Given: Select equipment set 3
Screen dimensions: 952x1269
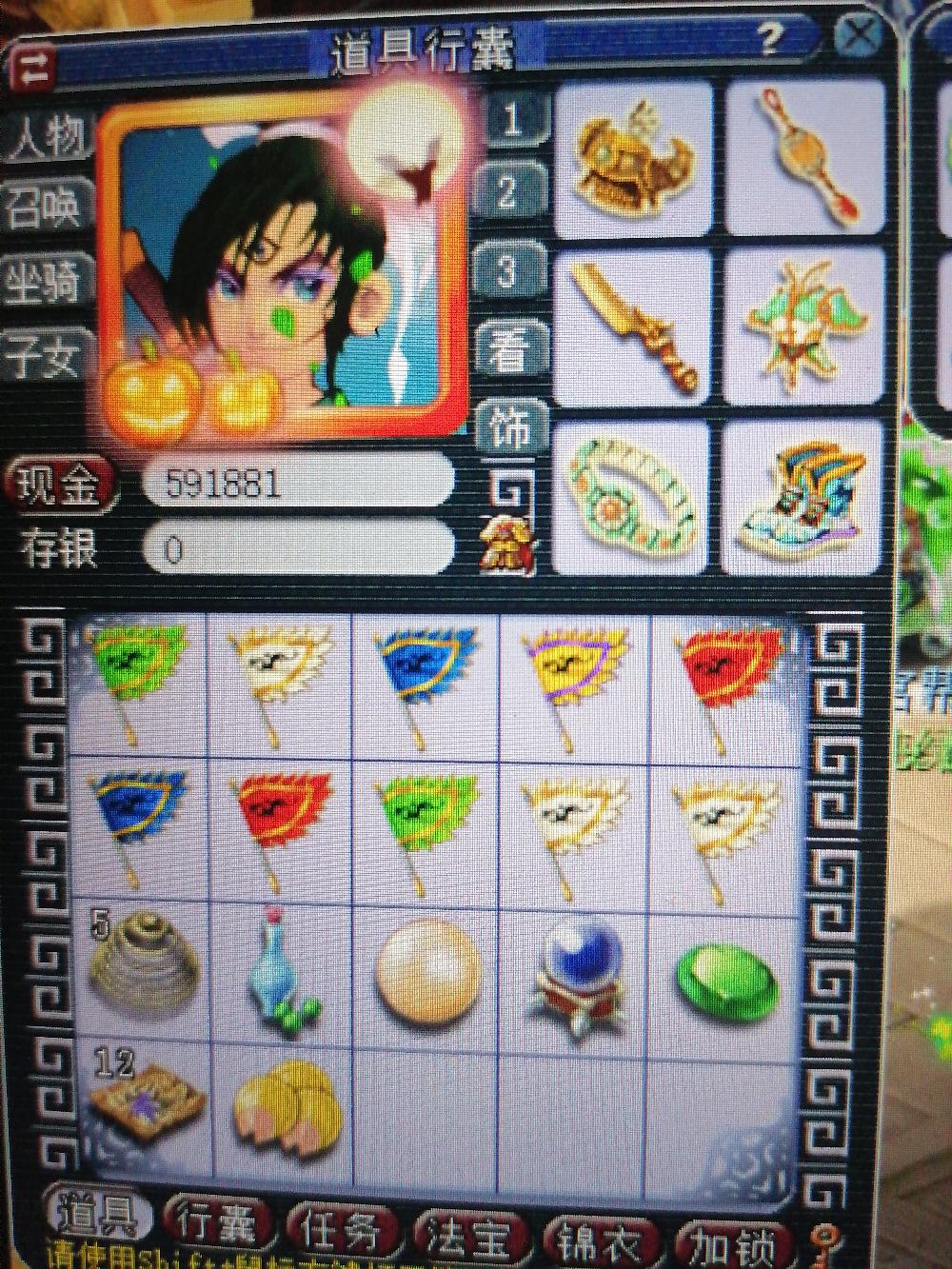Looking at the screenshot, I should coord(508,270).
